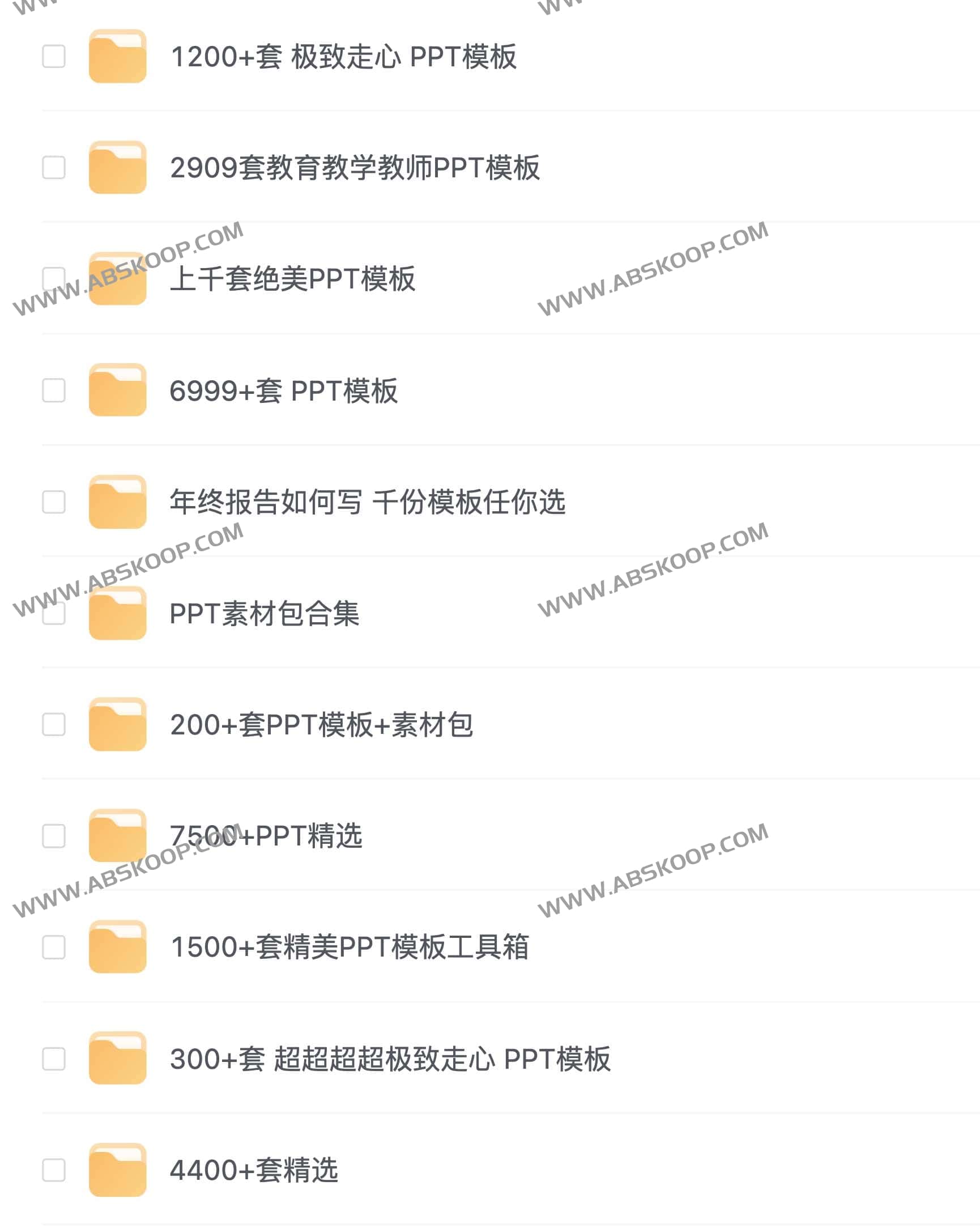Check the box for 1200+套 极致走心 PPT模板

pos(54,57)
